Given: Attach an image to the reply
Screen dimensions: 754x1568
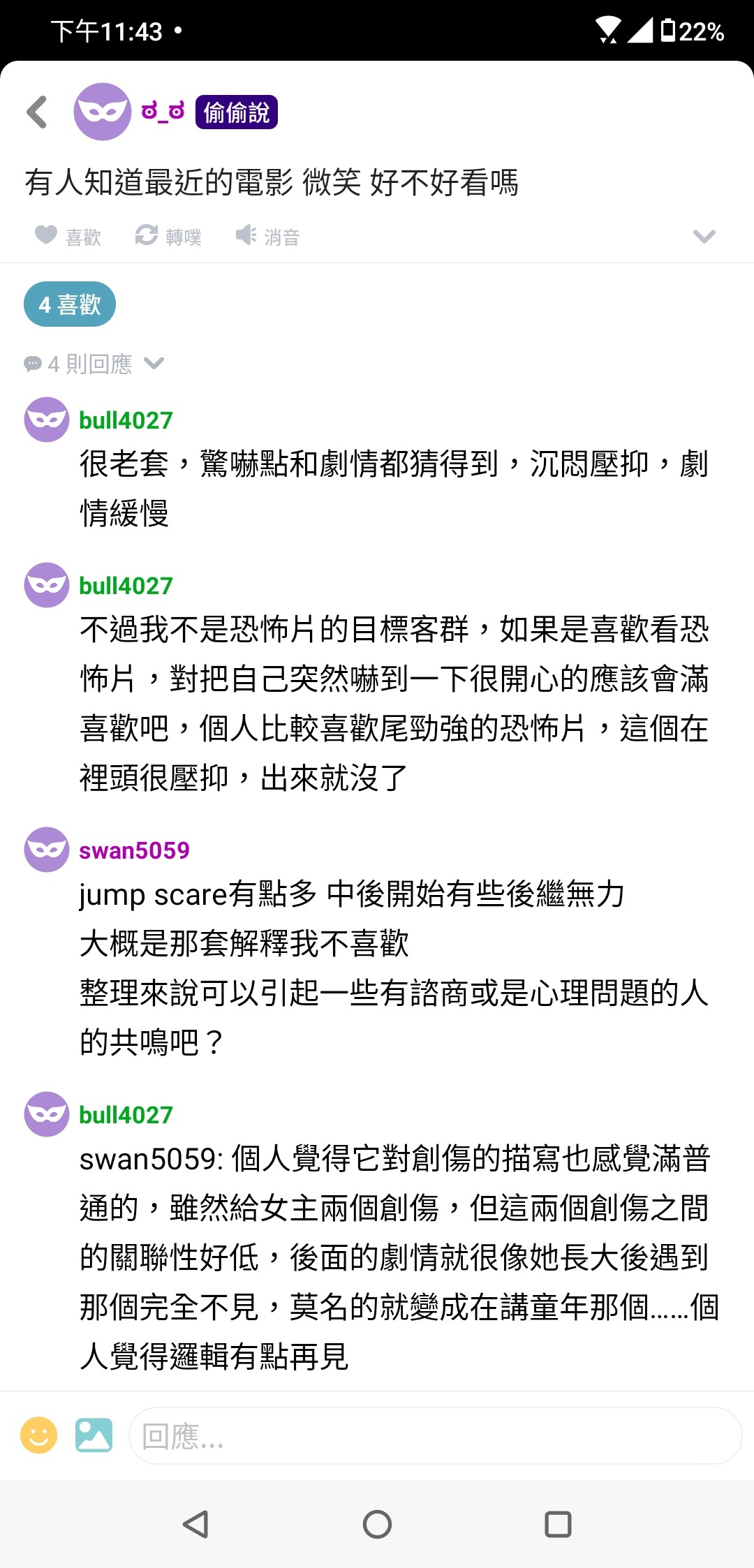Looking at the screenshot, I should click(94, 1435).
